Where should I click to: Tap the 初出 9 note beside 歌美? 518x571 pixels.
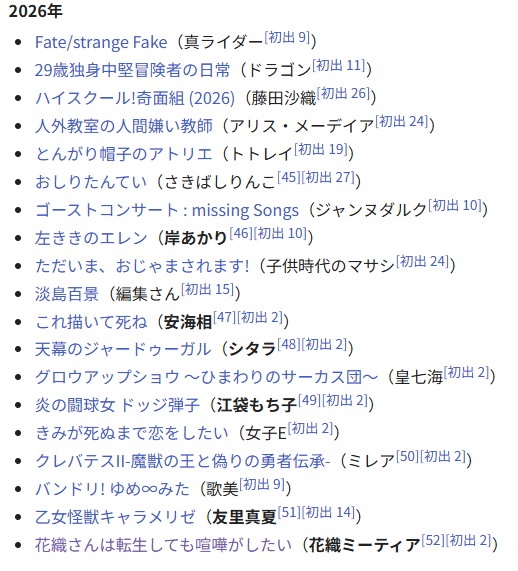pyautogui.click(x=262, y=484)
